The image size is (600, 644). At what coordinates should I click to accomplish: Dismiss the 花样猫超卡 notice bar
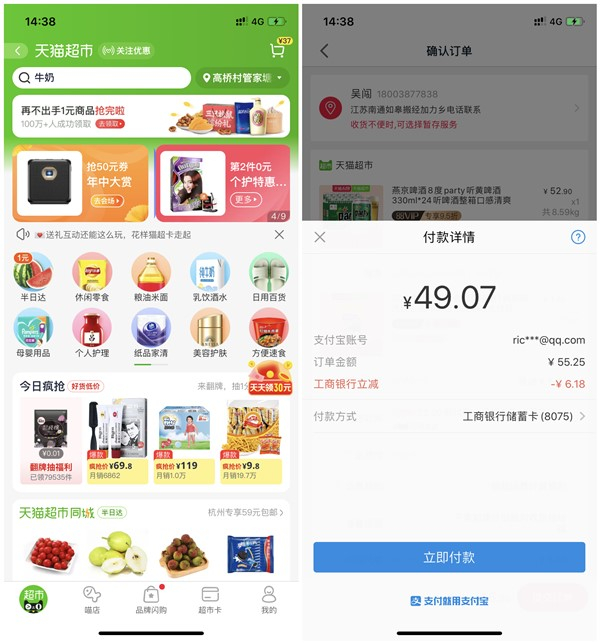279,234
